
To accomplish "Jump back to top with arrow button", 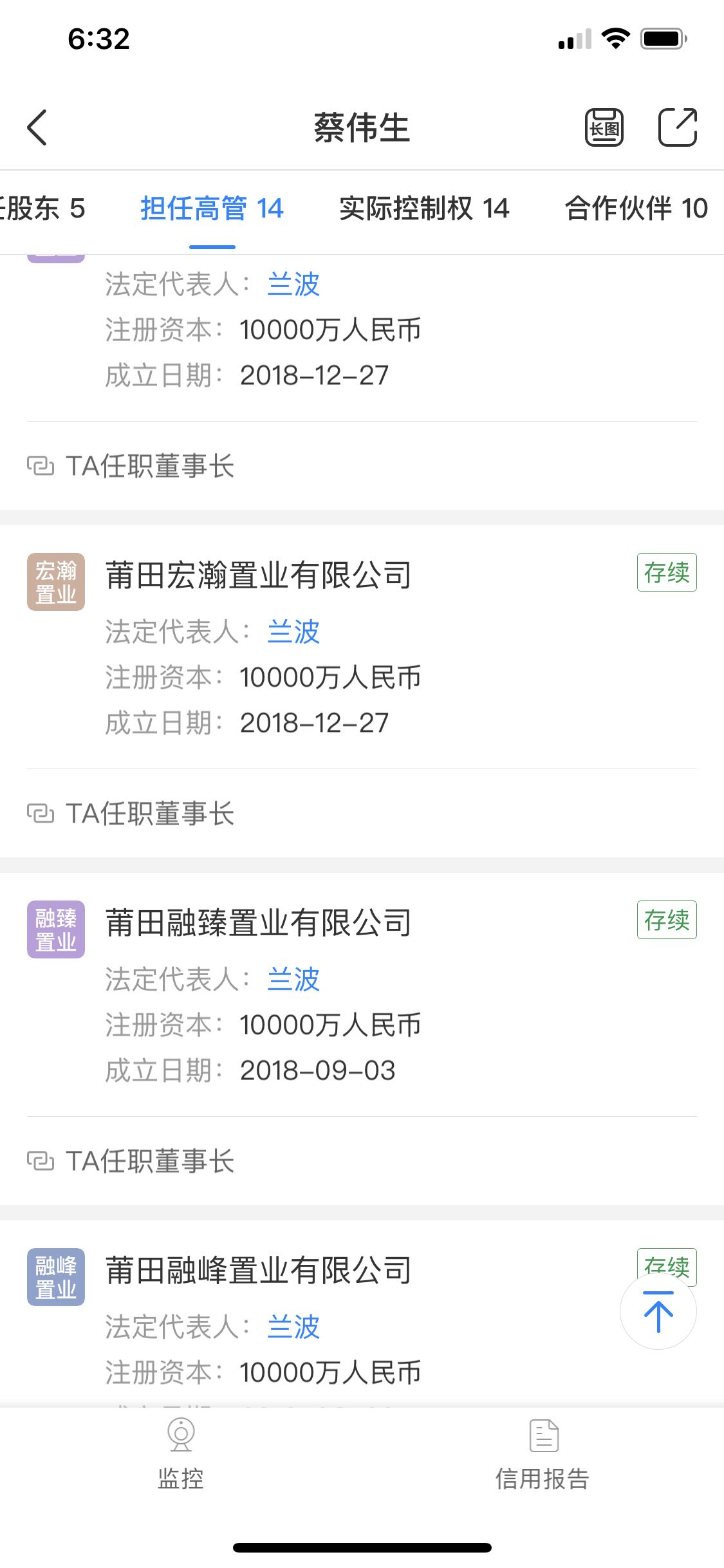I will coord(658,1312).
